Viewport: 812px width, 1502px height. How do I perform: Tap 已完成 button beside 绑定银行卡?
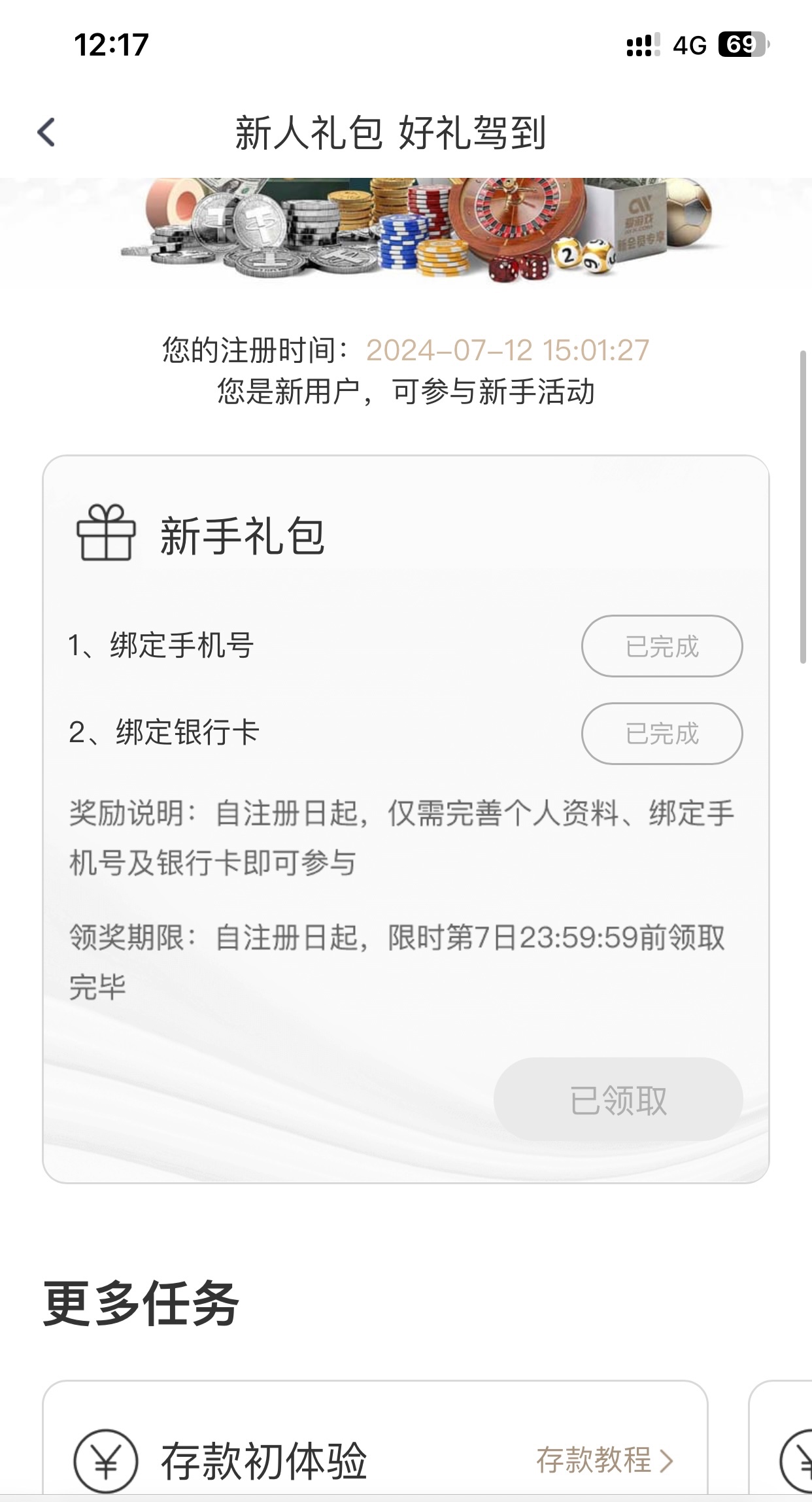pos(662,734)
